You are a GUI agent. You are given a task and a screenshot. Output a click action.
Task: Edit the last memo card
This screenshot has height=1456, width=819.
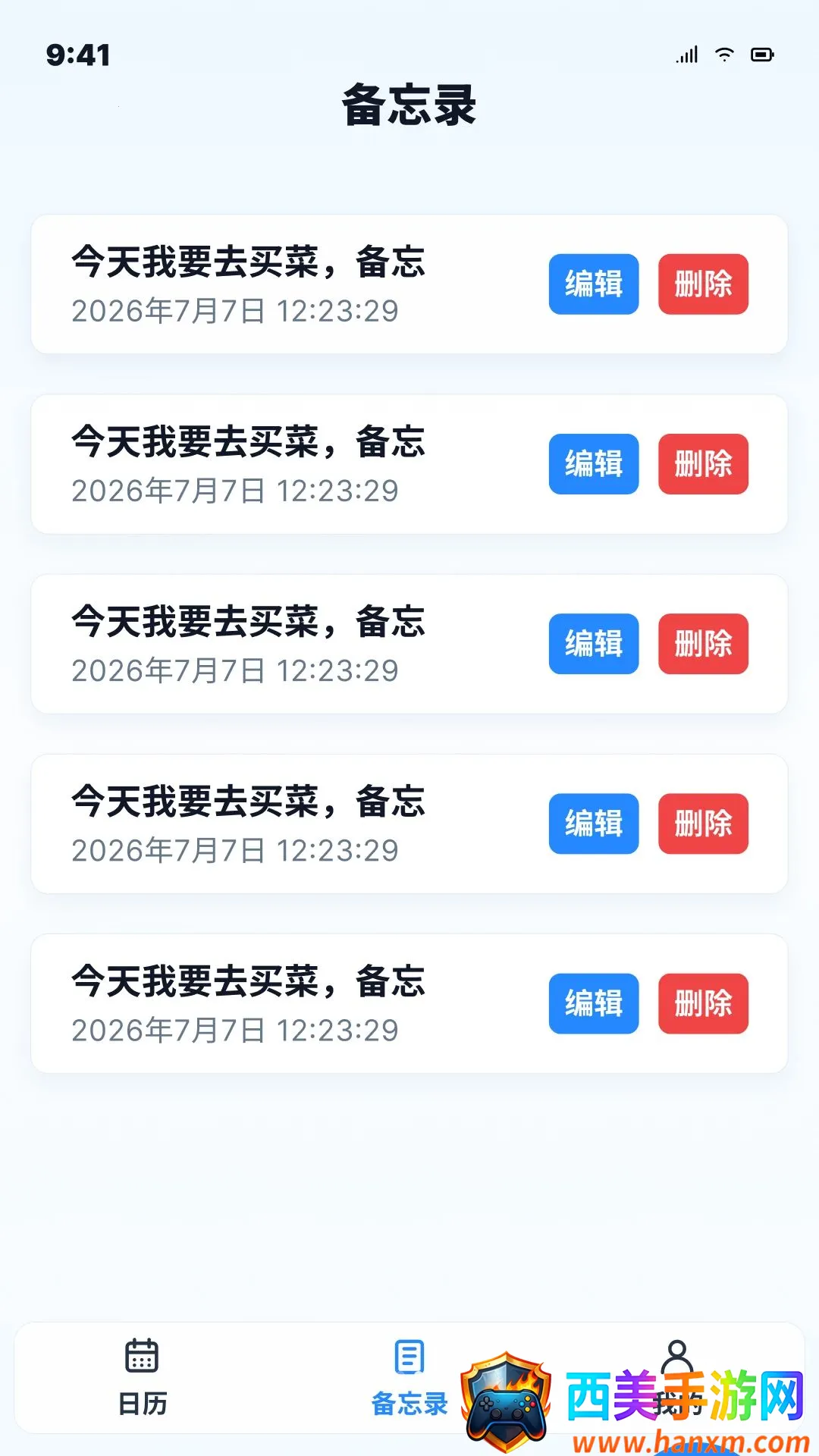click(x=594, y=1003)
